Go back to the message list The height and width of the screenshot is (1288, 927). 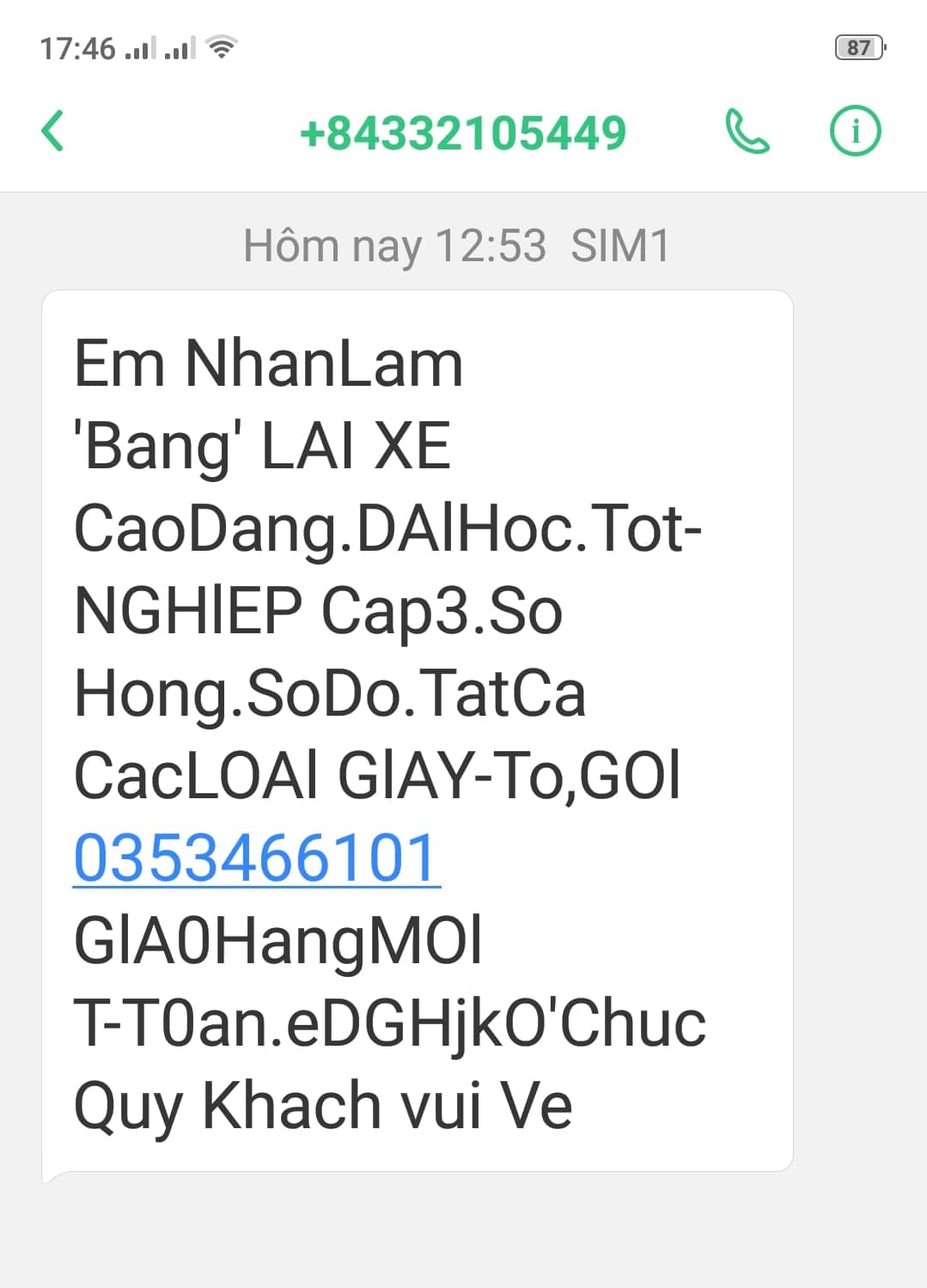point(52,131)
